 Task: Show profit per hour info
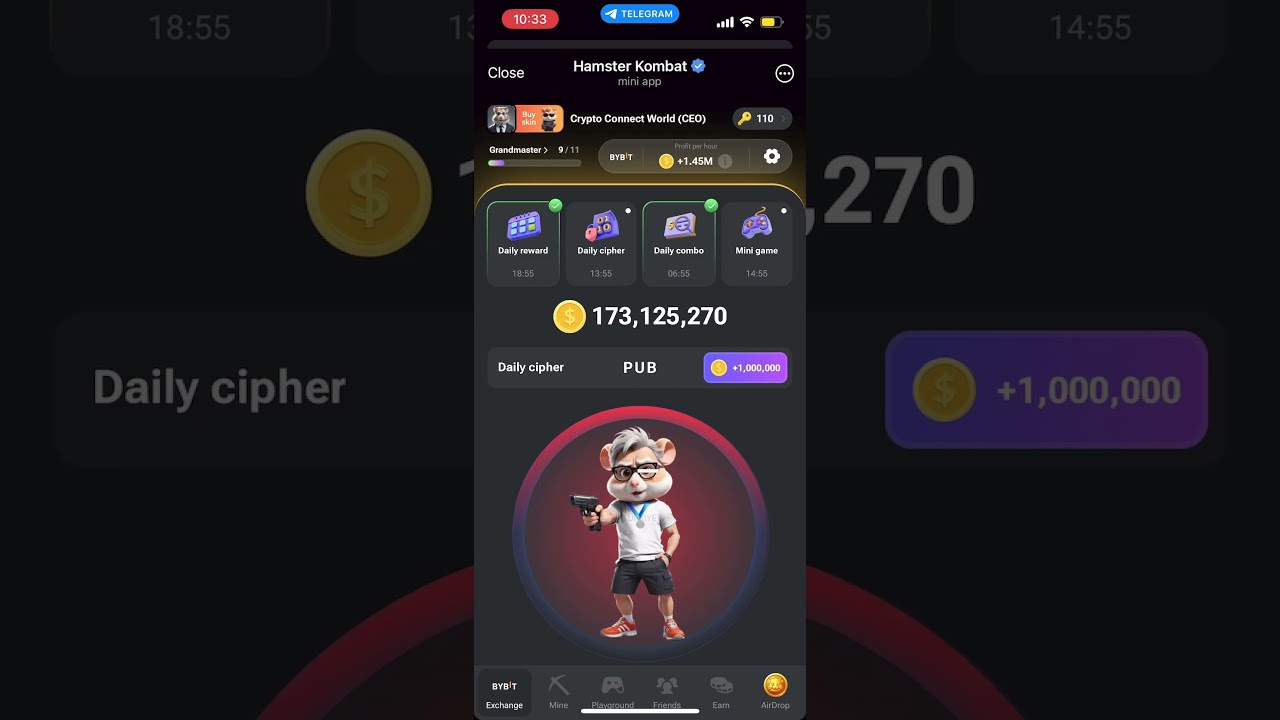[725, 161]
